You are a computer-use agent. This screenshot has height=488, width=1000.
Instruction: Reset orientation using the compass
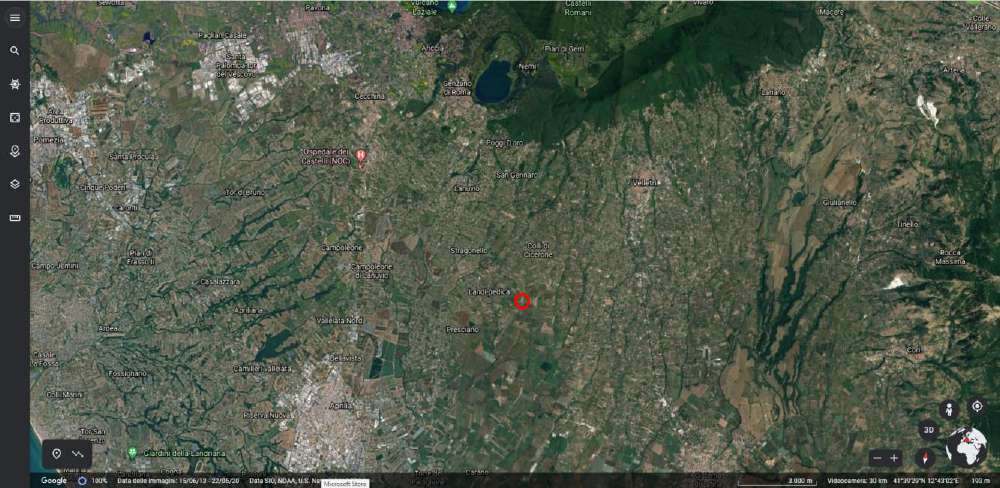pyautogui.click(x=925, y=457)
